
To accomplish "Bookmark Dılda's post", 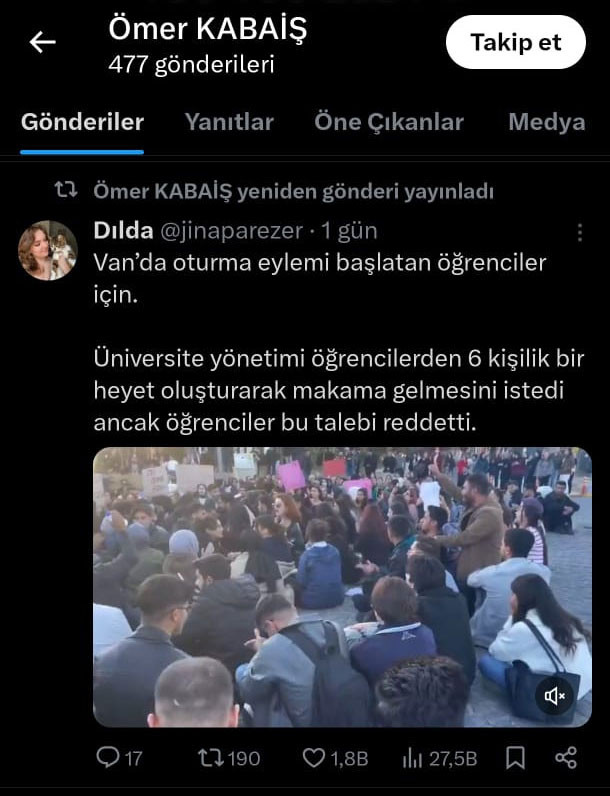I will coord(515,759).
